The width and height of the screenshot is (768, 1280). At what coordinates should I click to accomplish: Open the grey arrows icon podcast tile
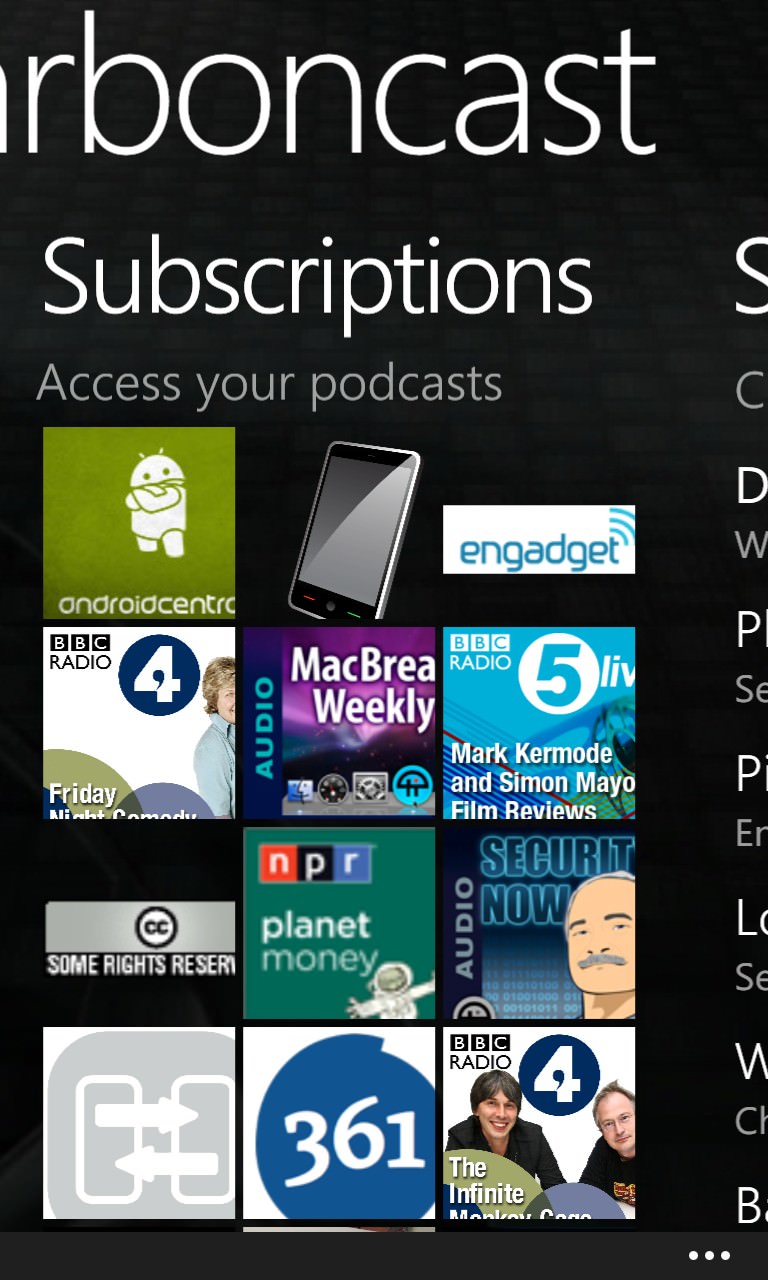(139, 1123)
